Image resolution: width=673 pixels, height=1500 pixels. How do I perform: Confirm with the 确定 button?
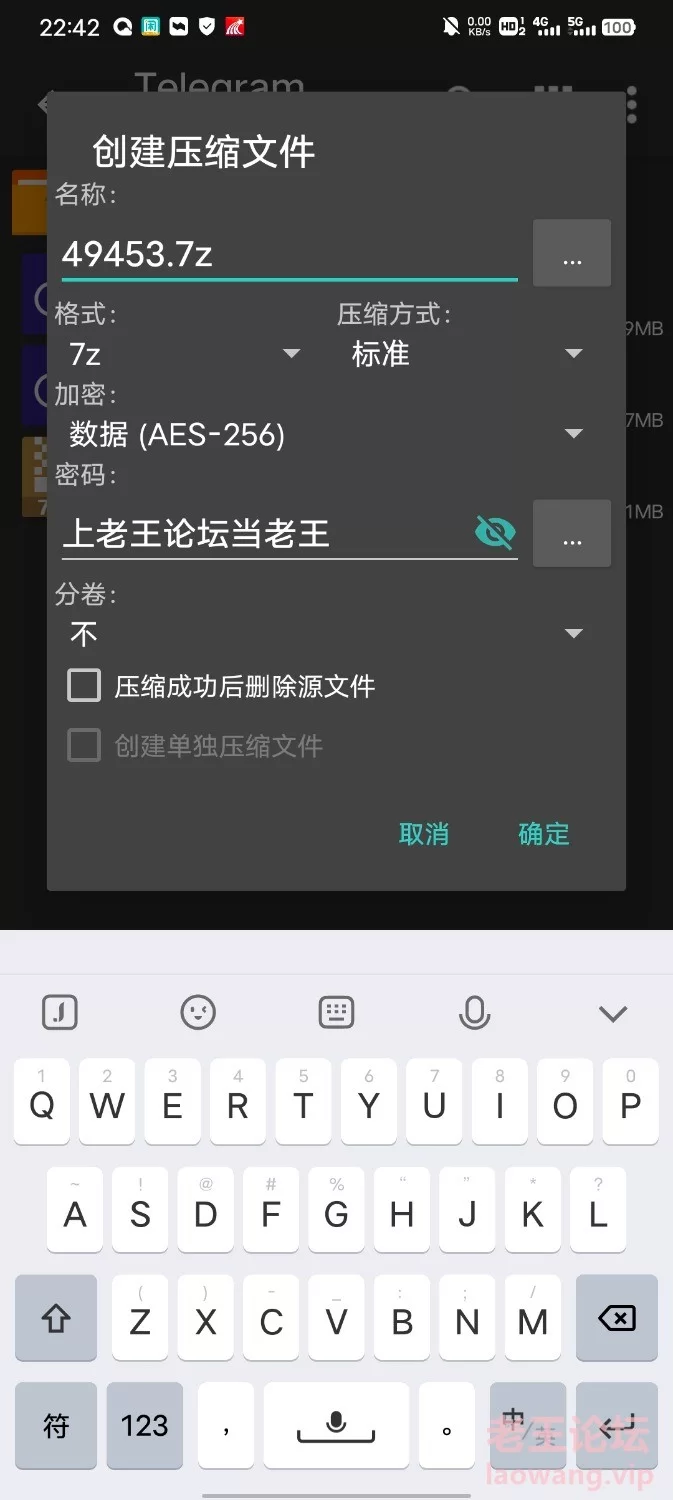[544, 834]
